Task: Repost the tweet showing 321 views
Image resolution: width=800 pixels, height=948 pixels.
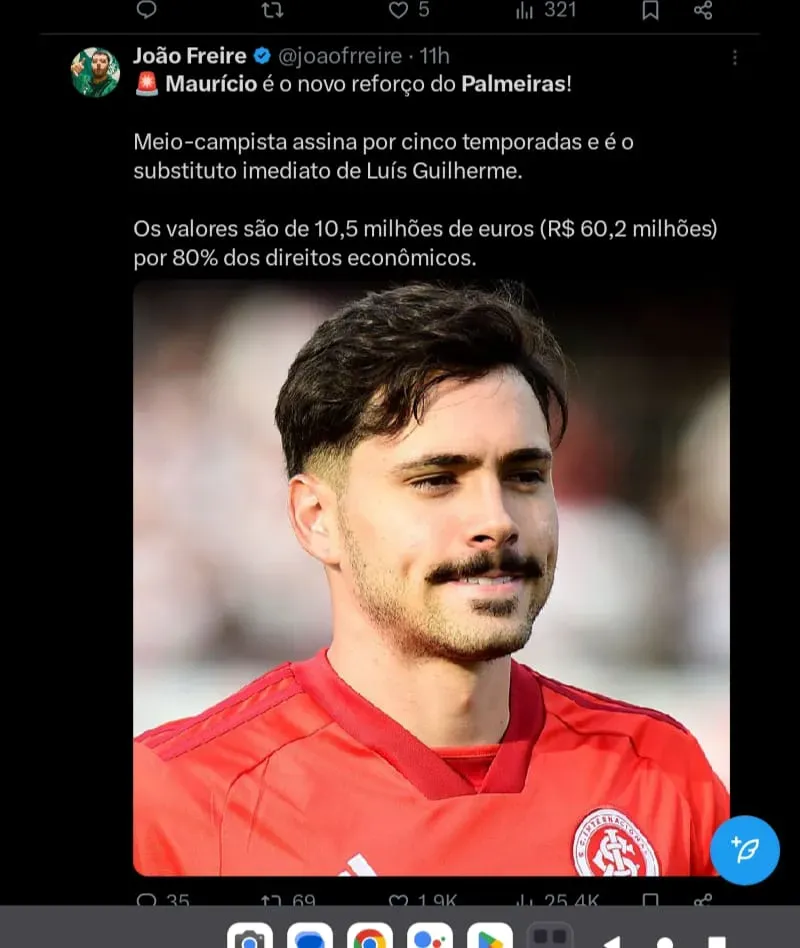Action: 272,10
